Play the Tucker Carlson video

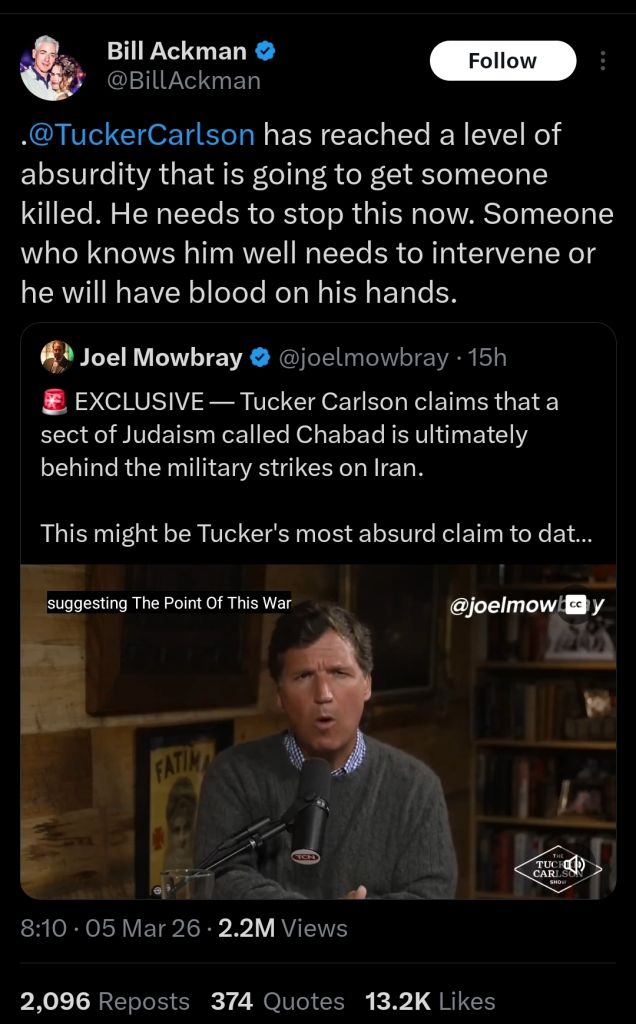click(318, 731)
